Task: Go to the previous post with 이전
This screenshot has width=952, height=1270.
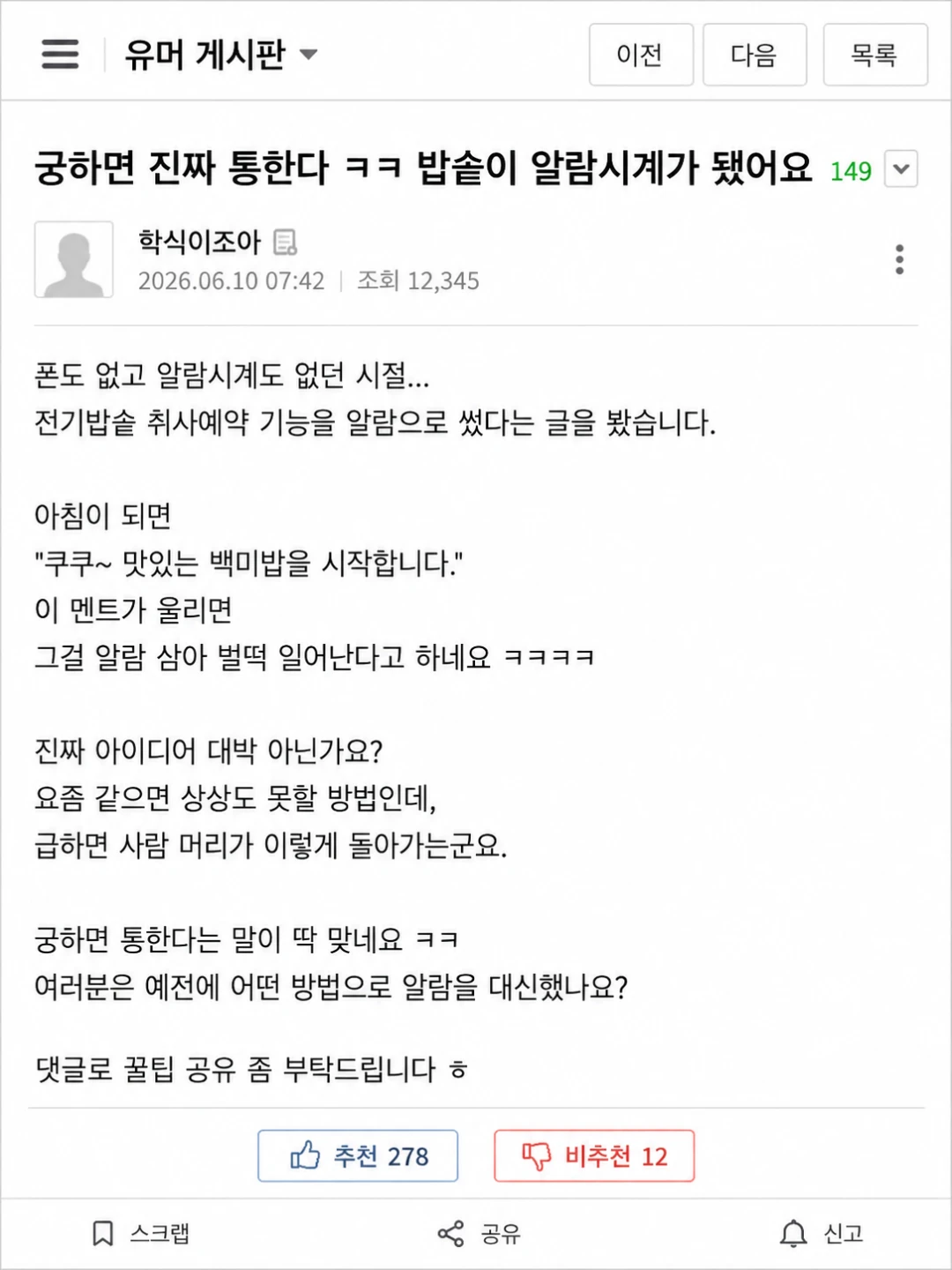Action: click(x=641, y=55)
